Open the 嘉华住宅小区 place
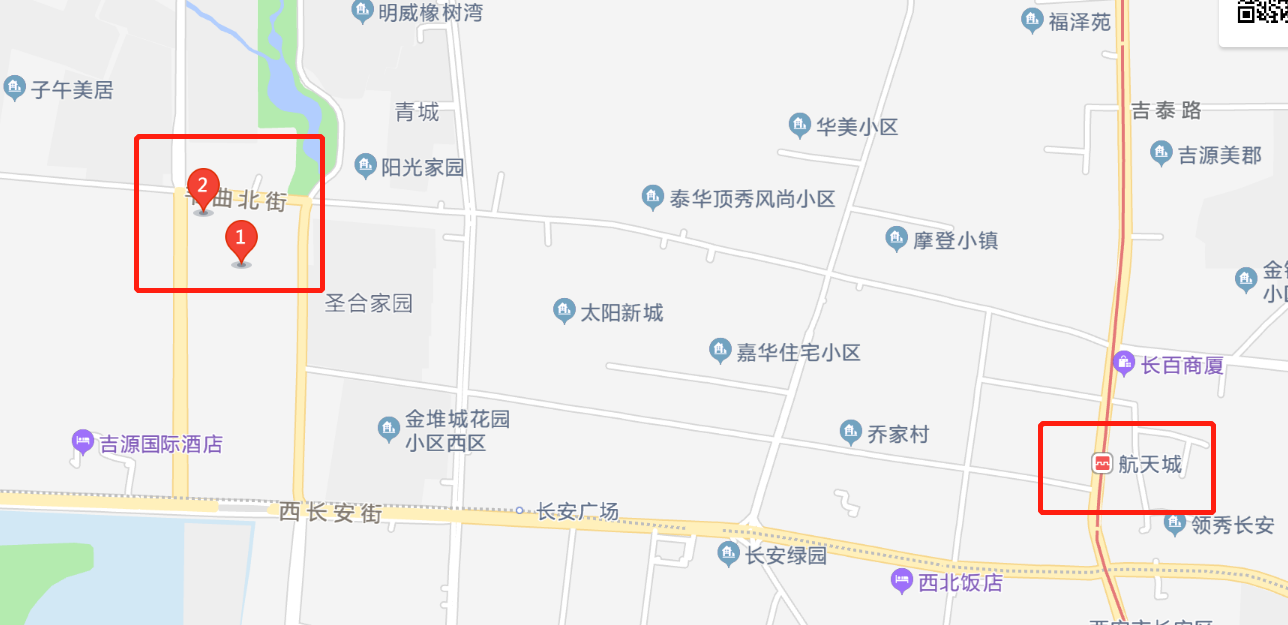This screenshot has height=625, width=1288. (720, 350)
